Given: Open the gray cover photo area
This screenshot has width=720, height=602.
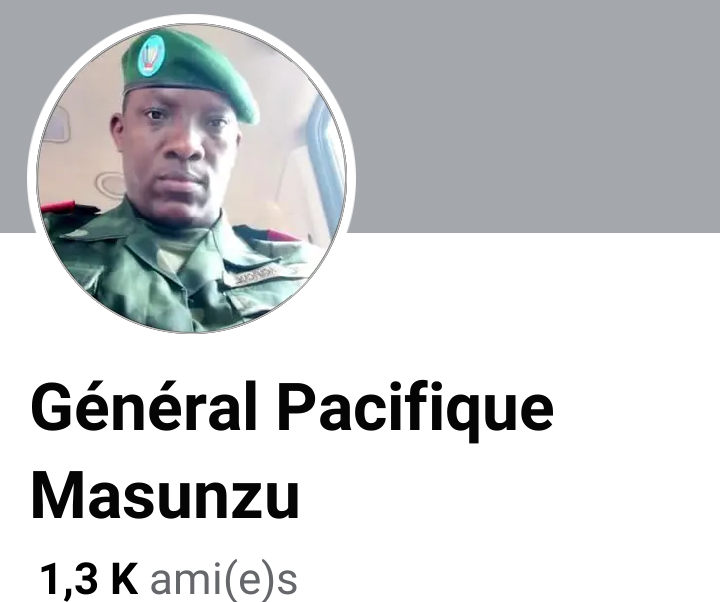Looking at the screenshot, I should click(x=540, y=110).
